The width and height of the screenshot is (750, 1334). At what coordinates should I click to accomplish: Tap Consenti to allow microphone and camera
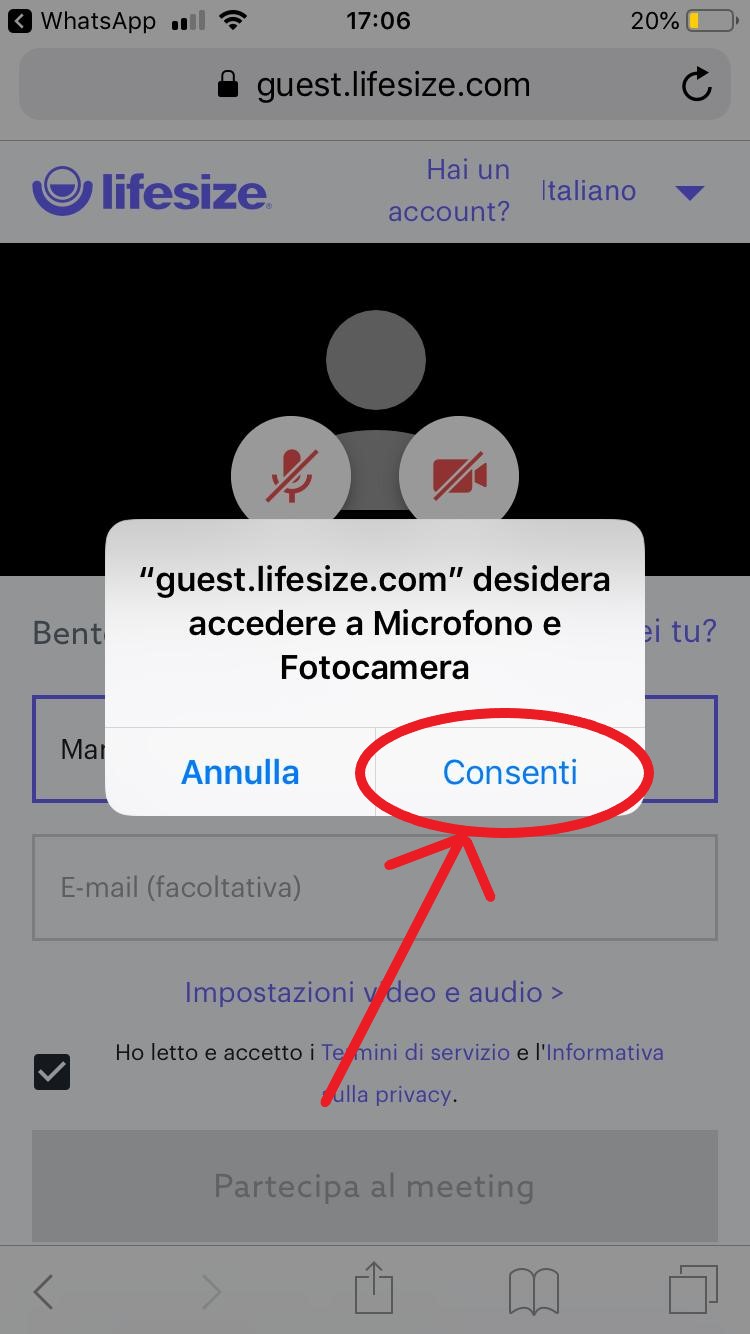coord(510,772)
